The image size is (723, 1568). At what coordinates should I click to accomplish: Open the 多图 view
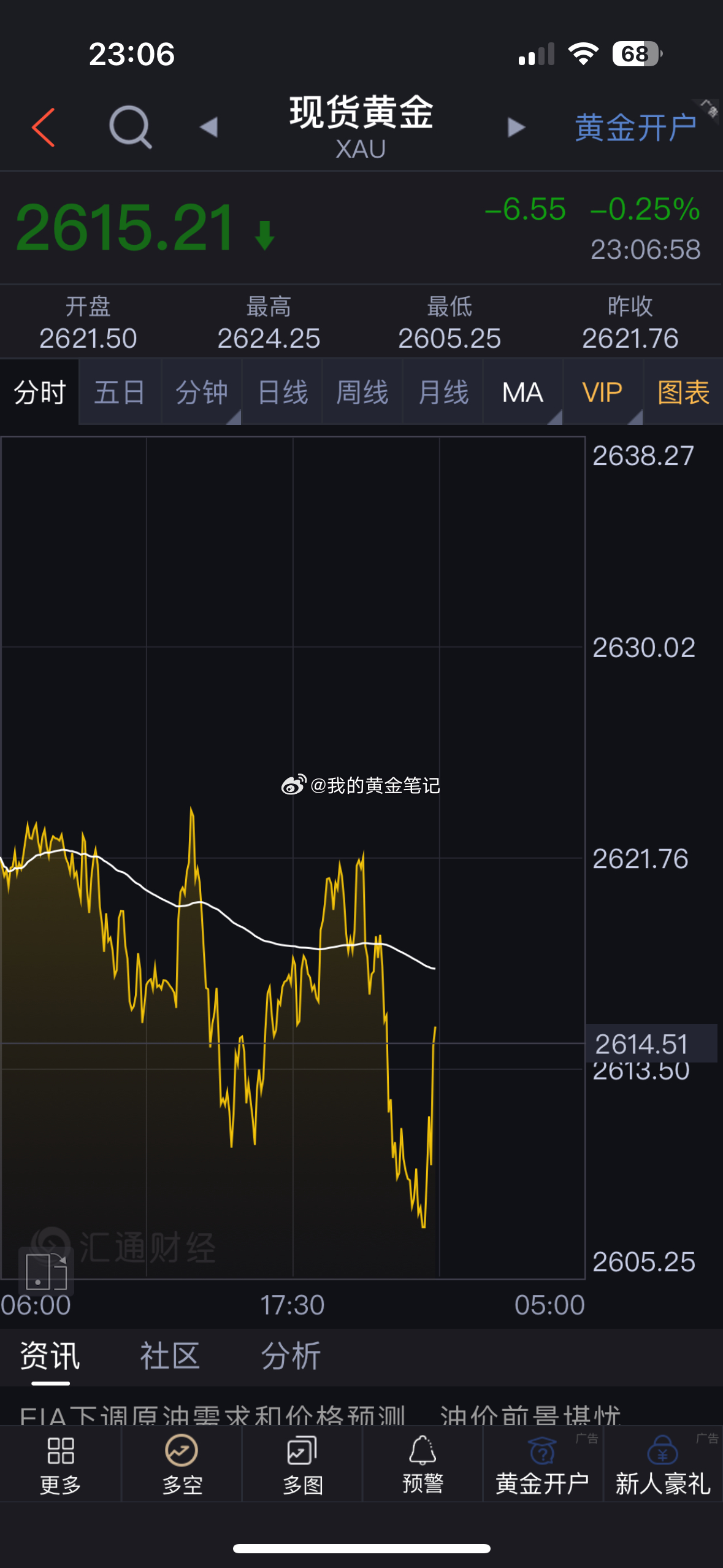[x=302, y=1464]
